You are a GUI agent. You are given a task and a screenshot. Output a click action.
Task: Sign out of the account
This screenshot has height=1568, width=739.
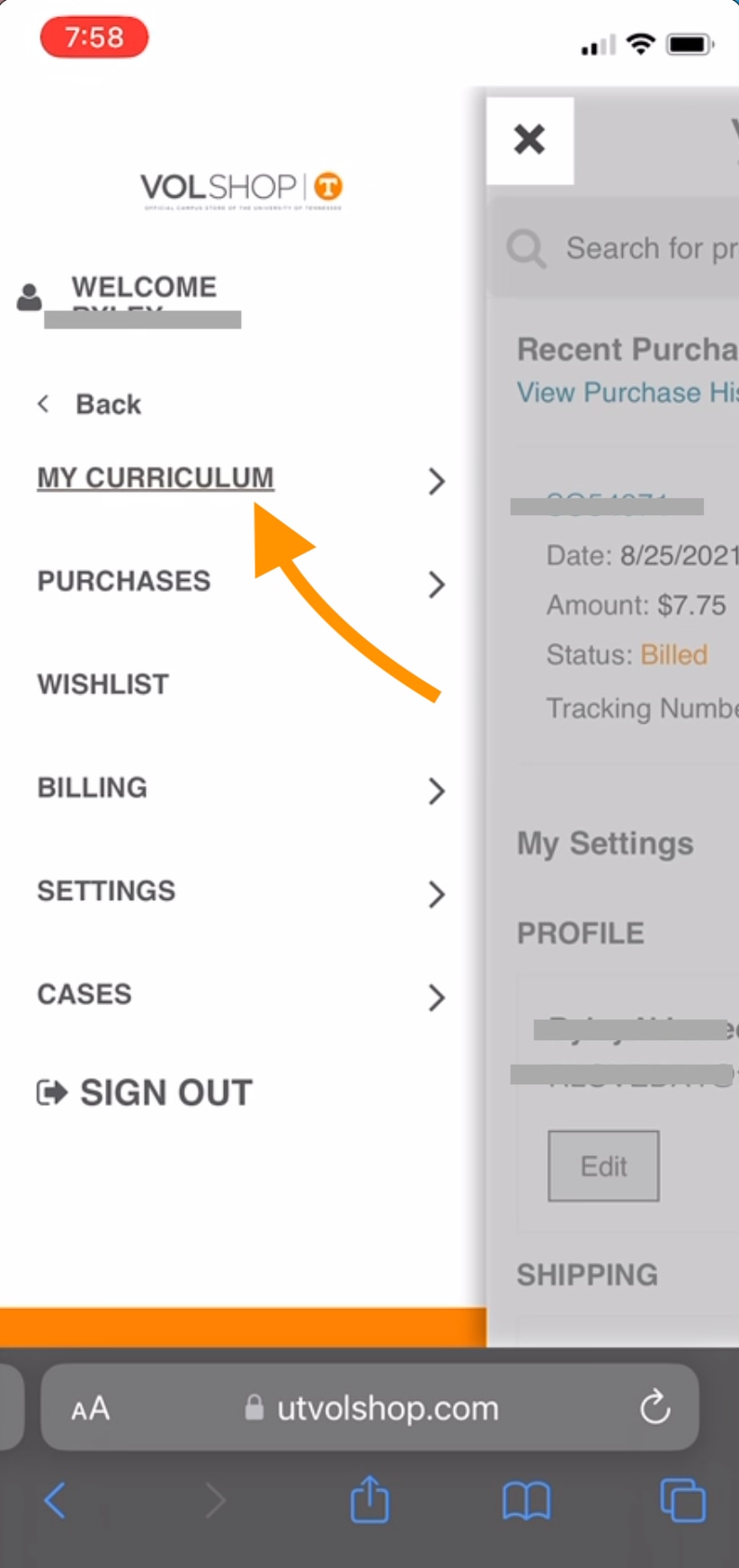[x=145, y=1093]
